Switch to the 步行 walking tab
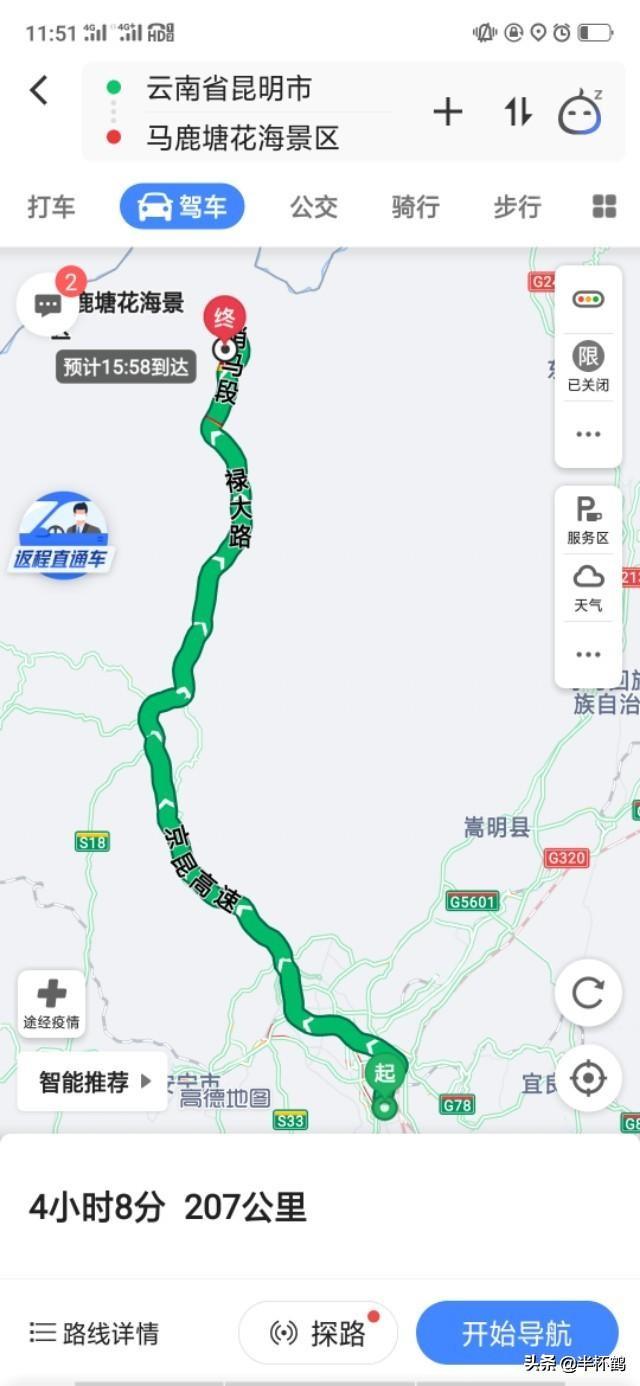Screen dimensions: 640x1386 (x=517, y=207)
